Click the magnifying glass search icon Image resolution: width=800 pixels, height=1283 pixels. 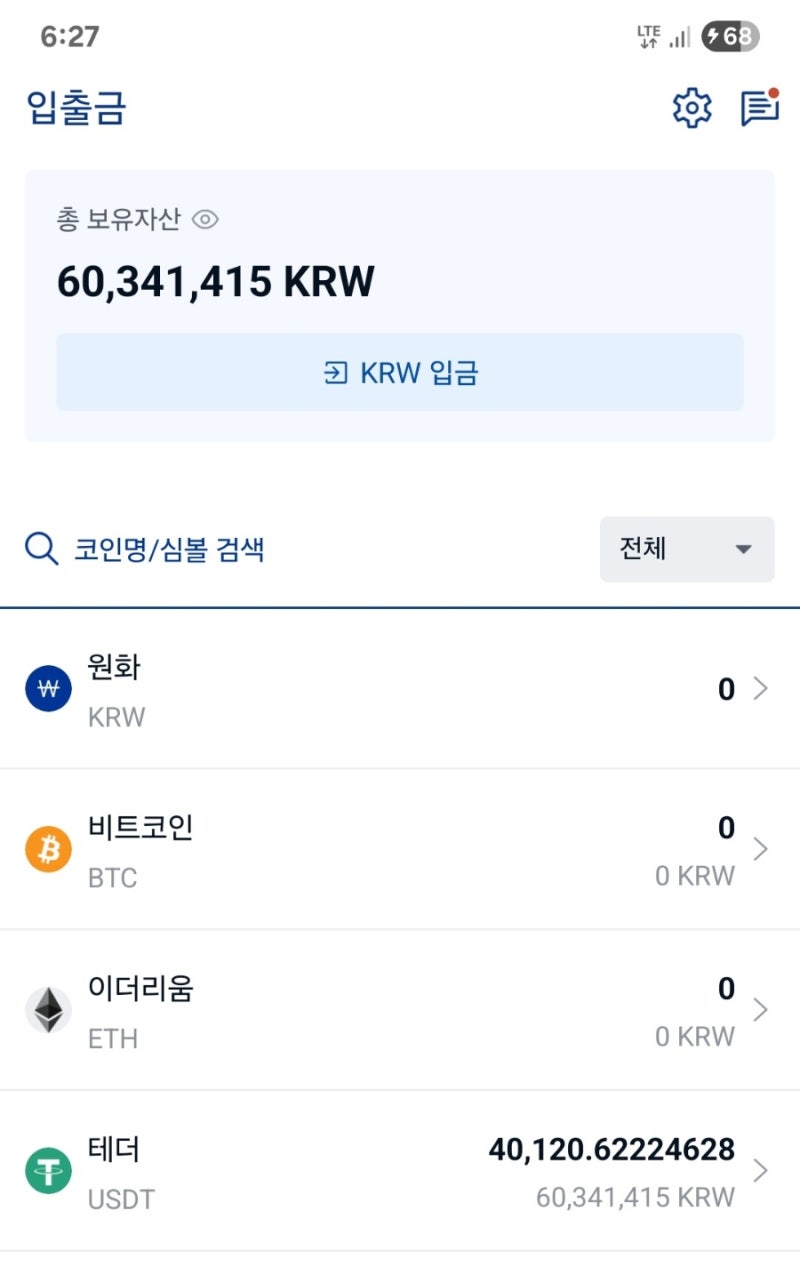click(40, 548)
